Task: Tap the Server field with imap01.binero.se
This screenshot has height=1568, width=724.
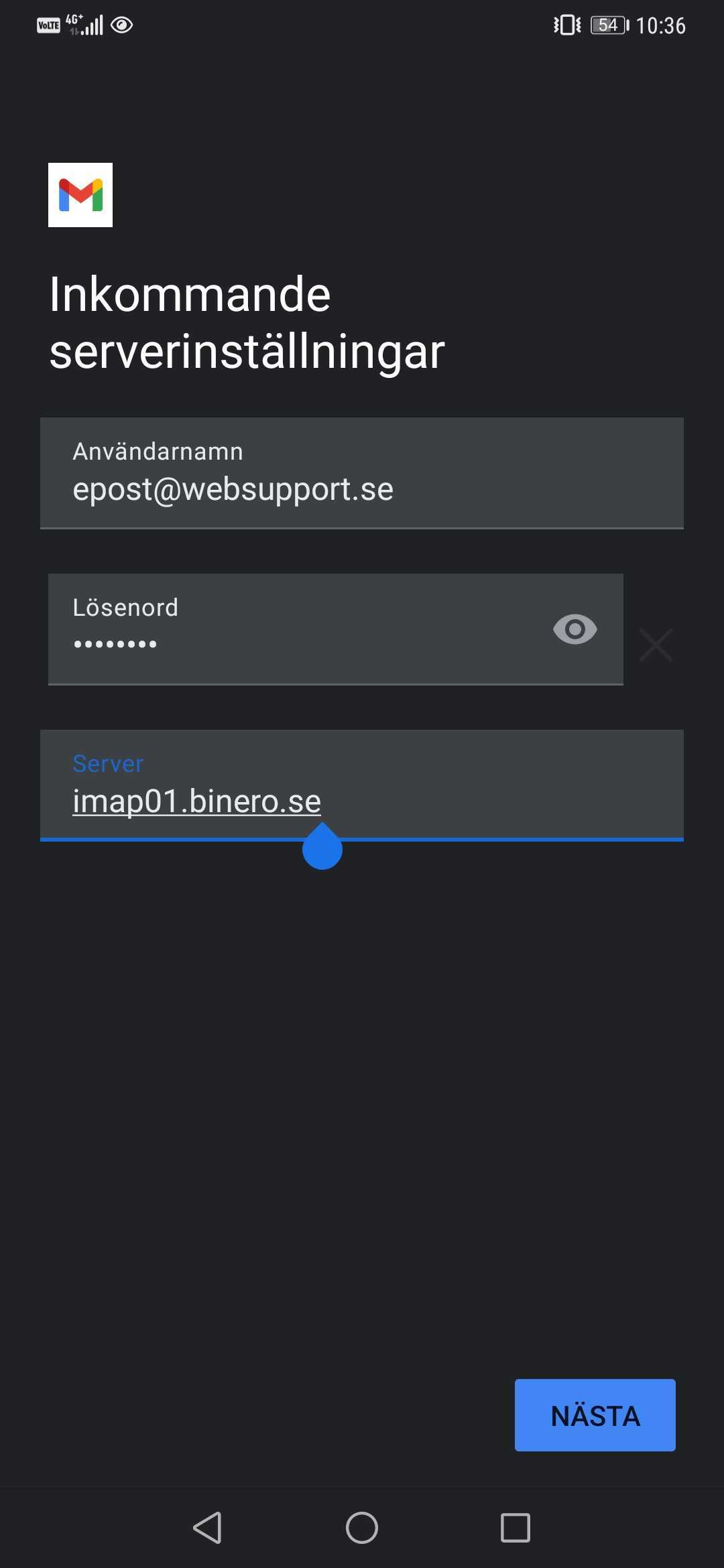Action: coord(362,785)
